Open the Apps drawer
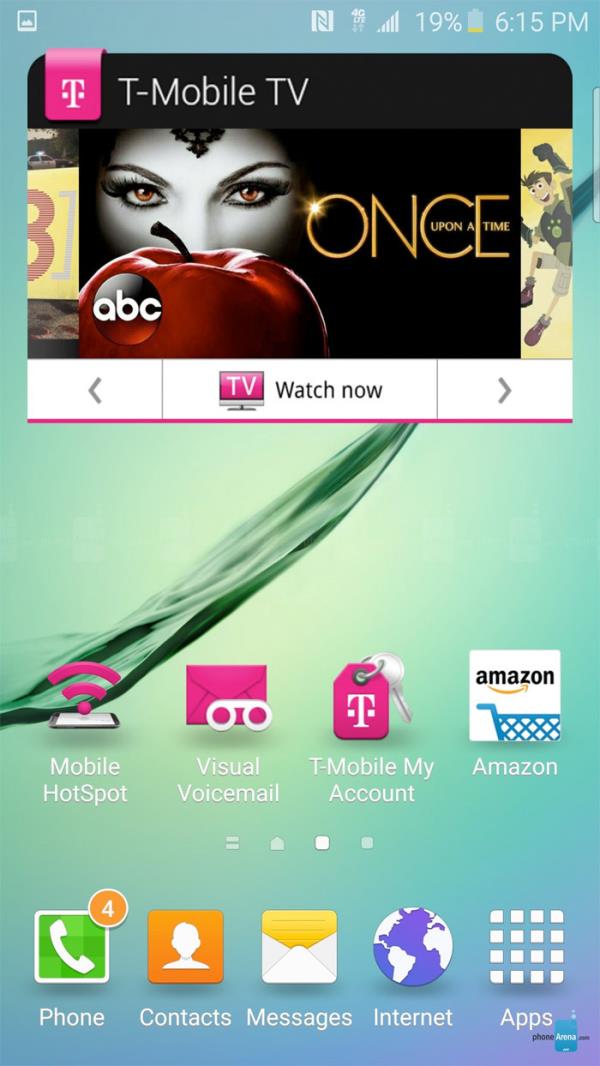The height and width of the screenshot is (1066, 600). point(526,947)
